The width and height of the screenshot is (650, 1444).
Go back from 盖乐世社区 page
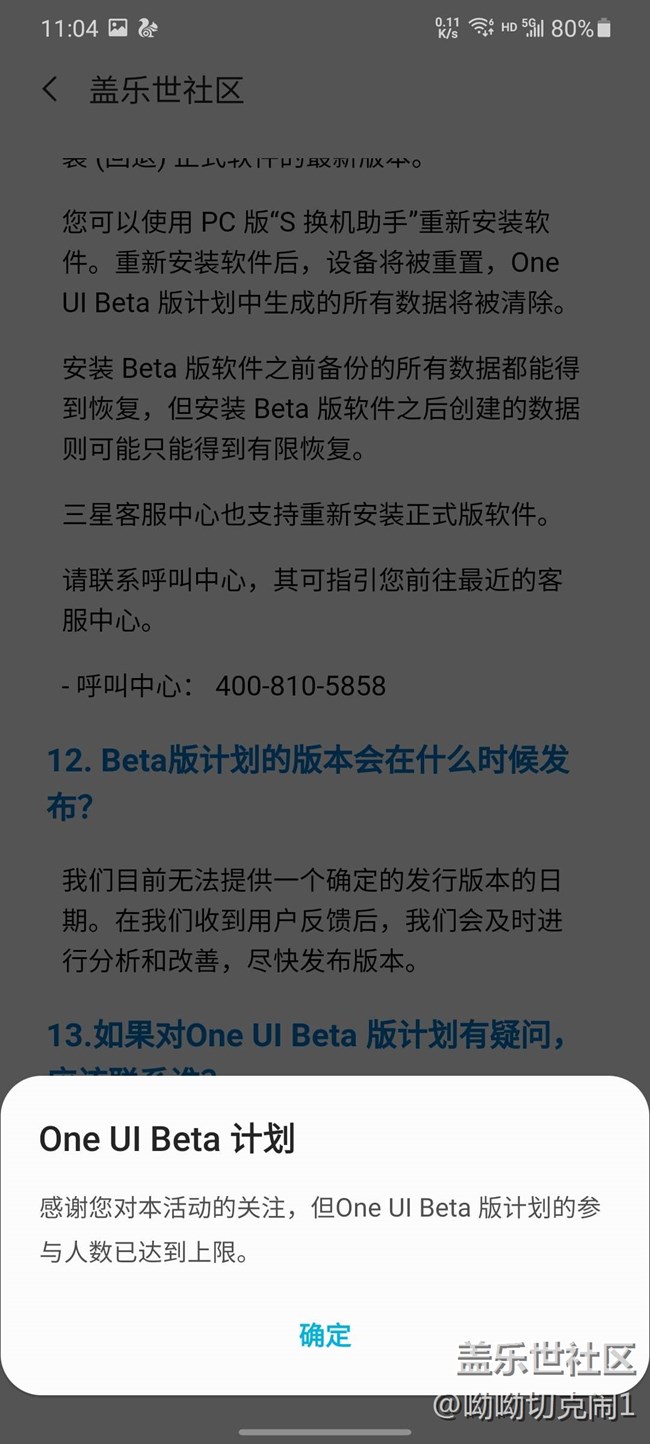(x=50, y=90)
